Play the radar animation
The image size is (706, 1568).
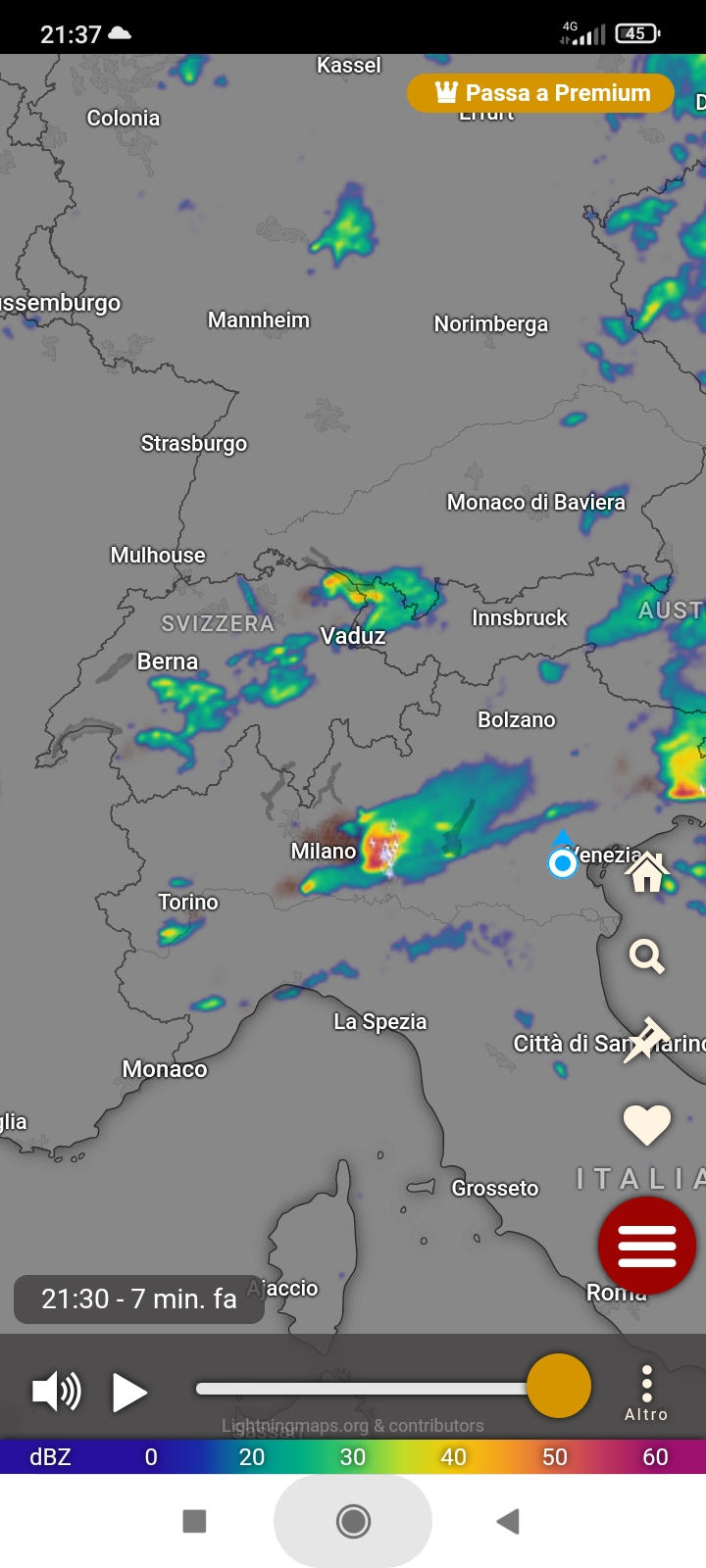(x=128, y=1392)
